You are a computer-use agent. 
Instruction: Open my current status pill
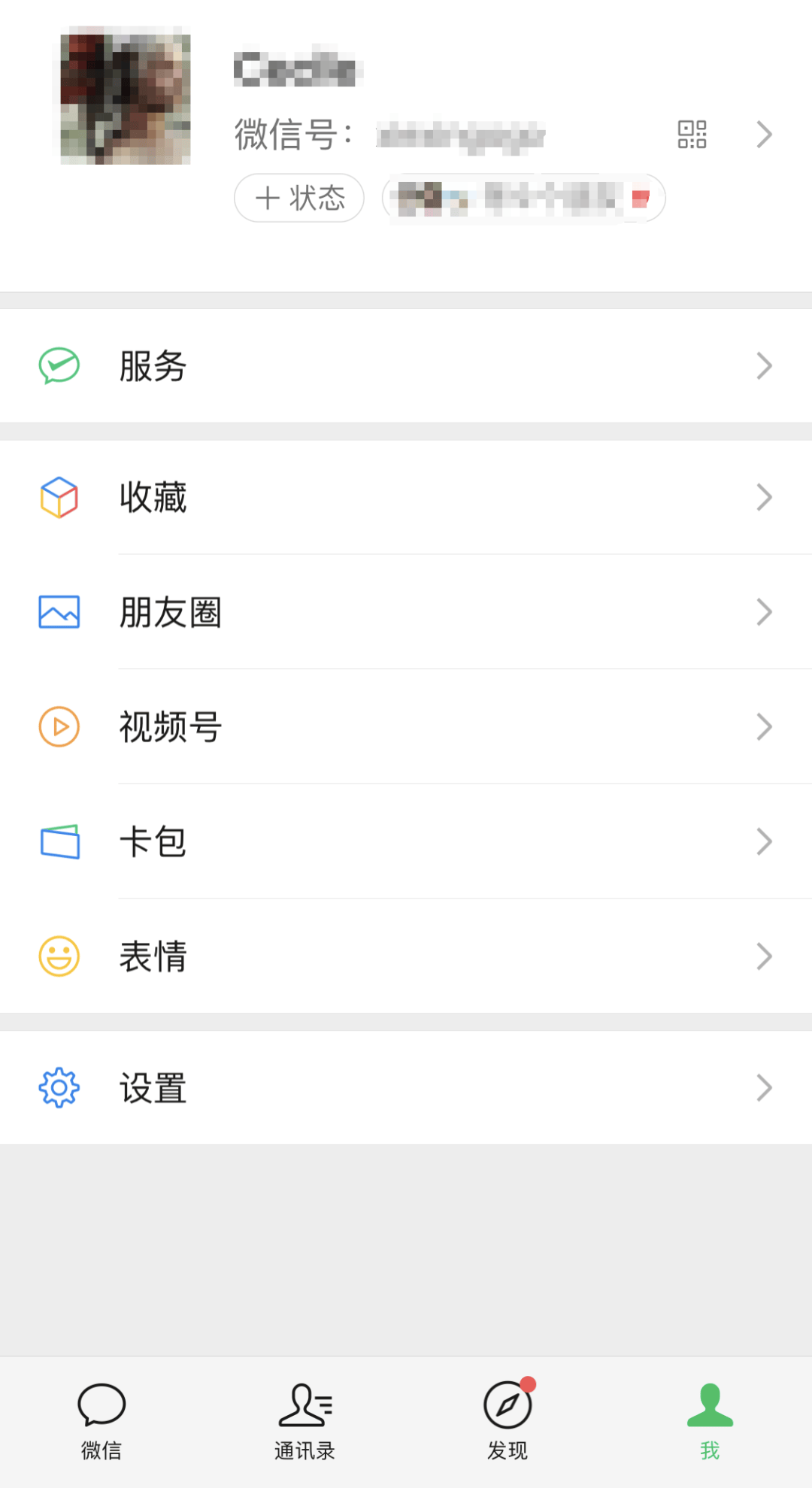pos(523,198)
